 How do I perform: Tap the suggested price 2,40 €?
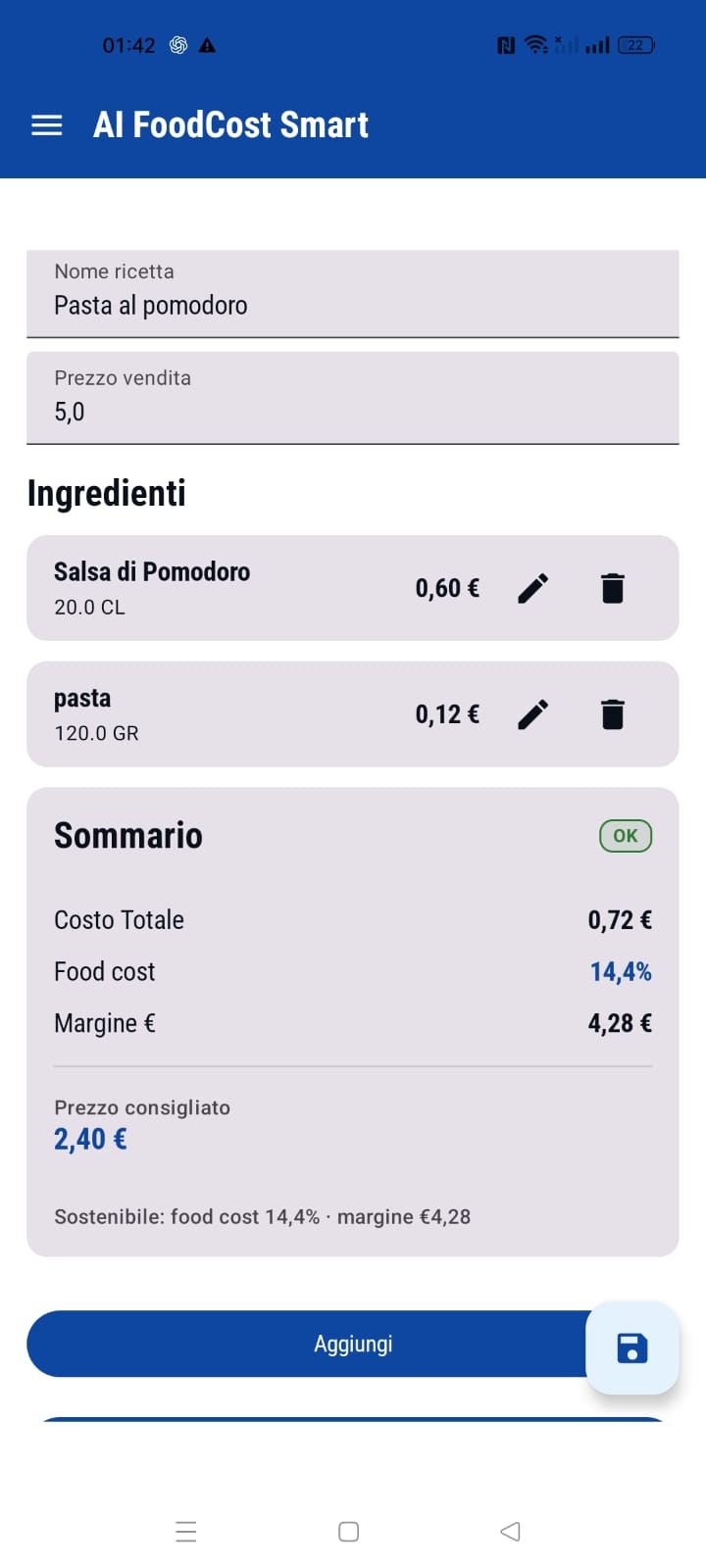[89, 1138]
